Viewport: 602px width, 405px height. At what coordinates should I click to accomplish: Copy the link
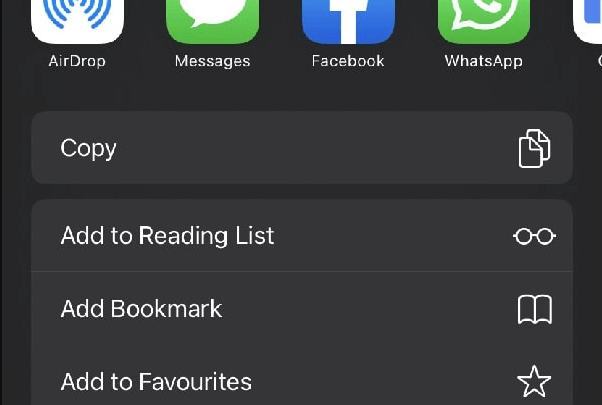click(x=301, y=148)
